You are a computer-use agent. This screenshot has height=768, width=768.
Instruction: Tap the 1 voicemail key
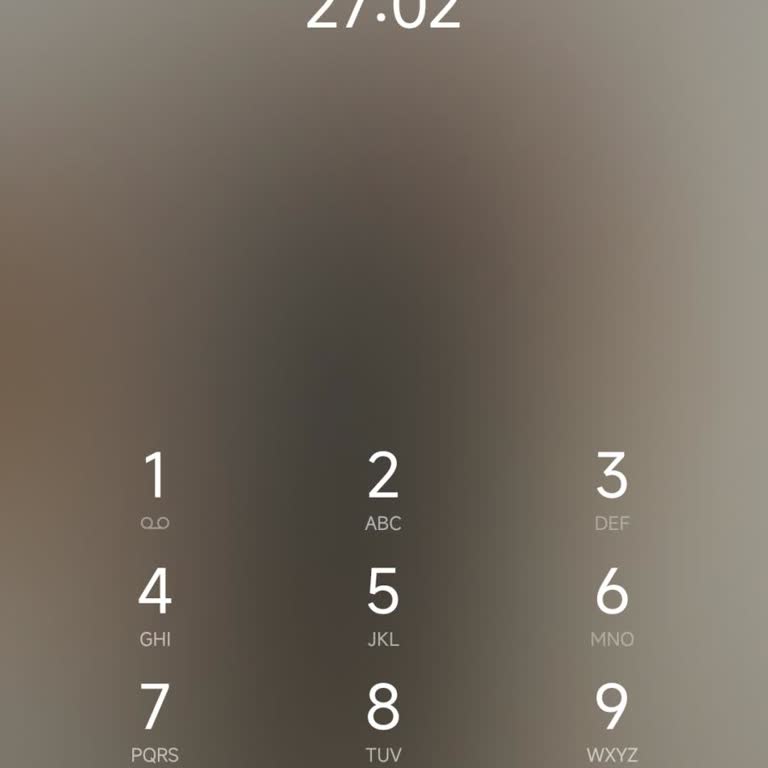click(x=155, y=490)
